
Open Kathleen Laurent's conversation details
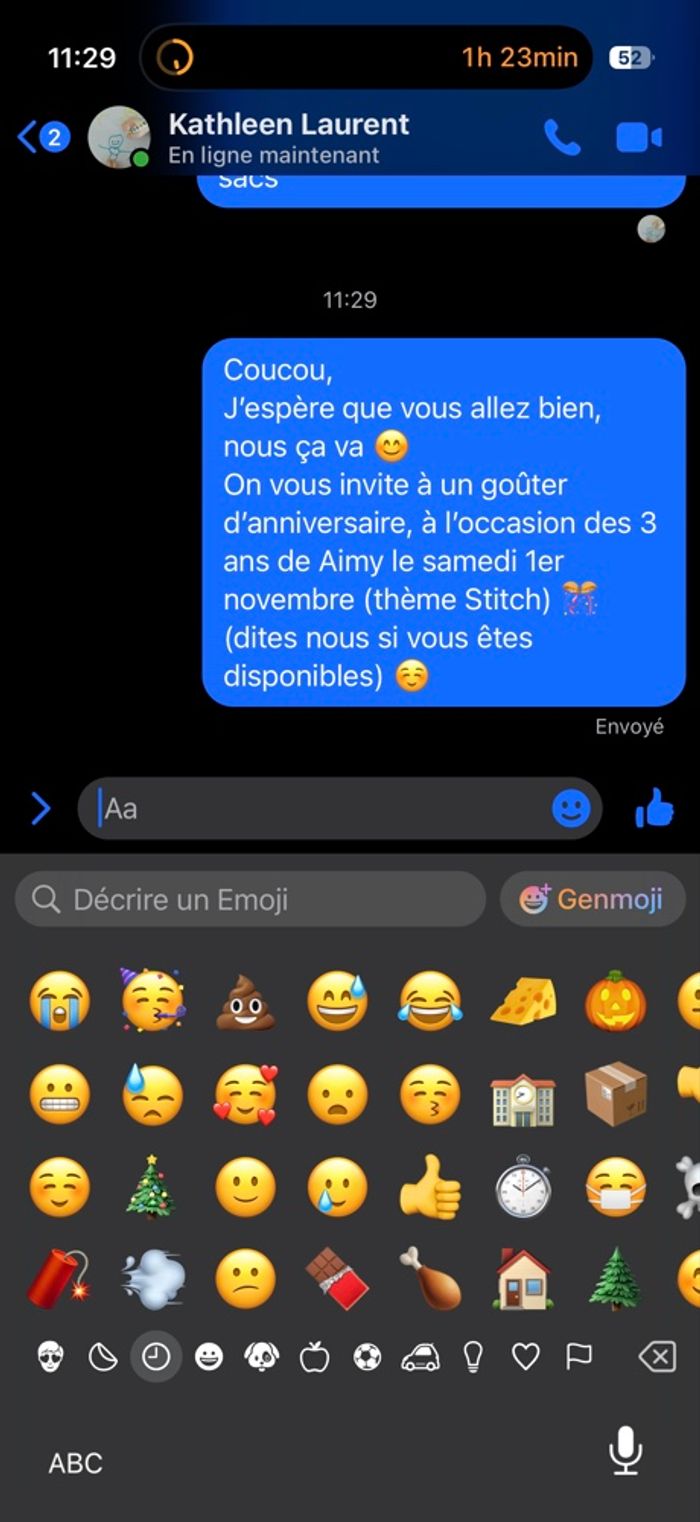pyautogui.click(x=288, y=137)
